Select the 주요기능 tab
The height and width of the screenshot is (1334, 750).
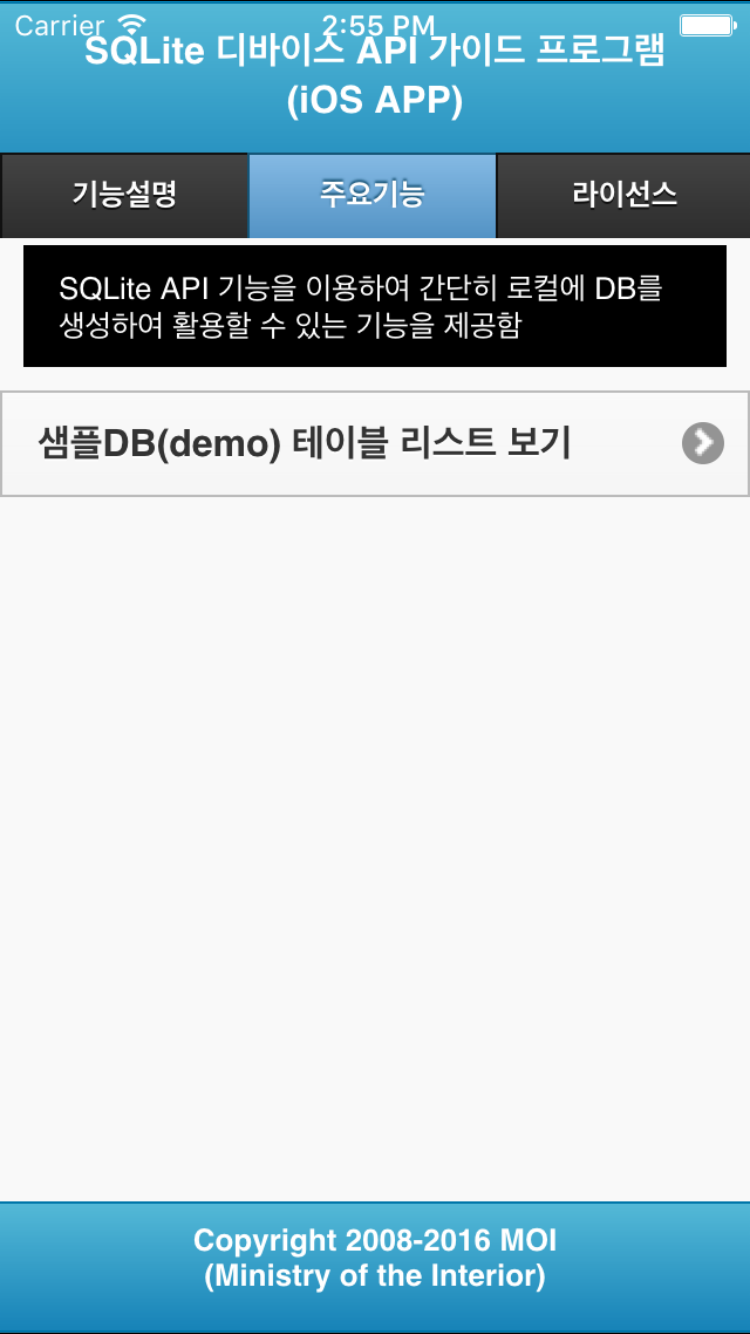(x=372, y=195)
